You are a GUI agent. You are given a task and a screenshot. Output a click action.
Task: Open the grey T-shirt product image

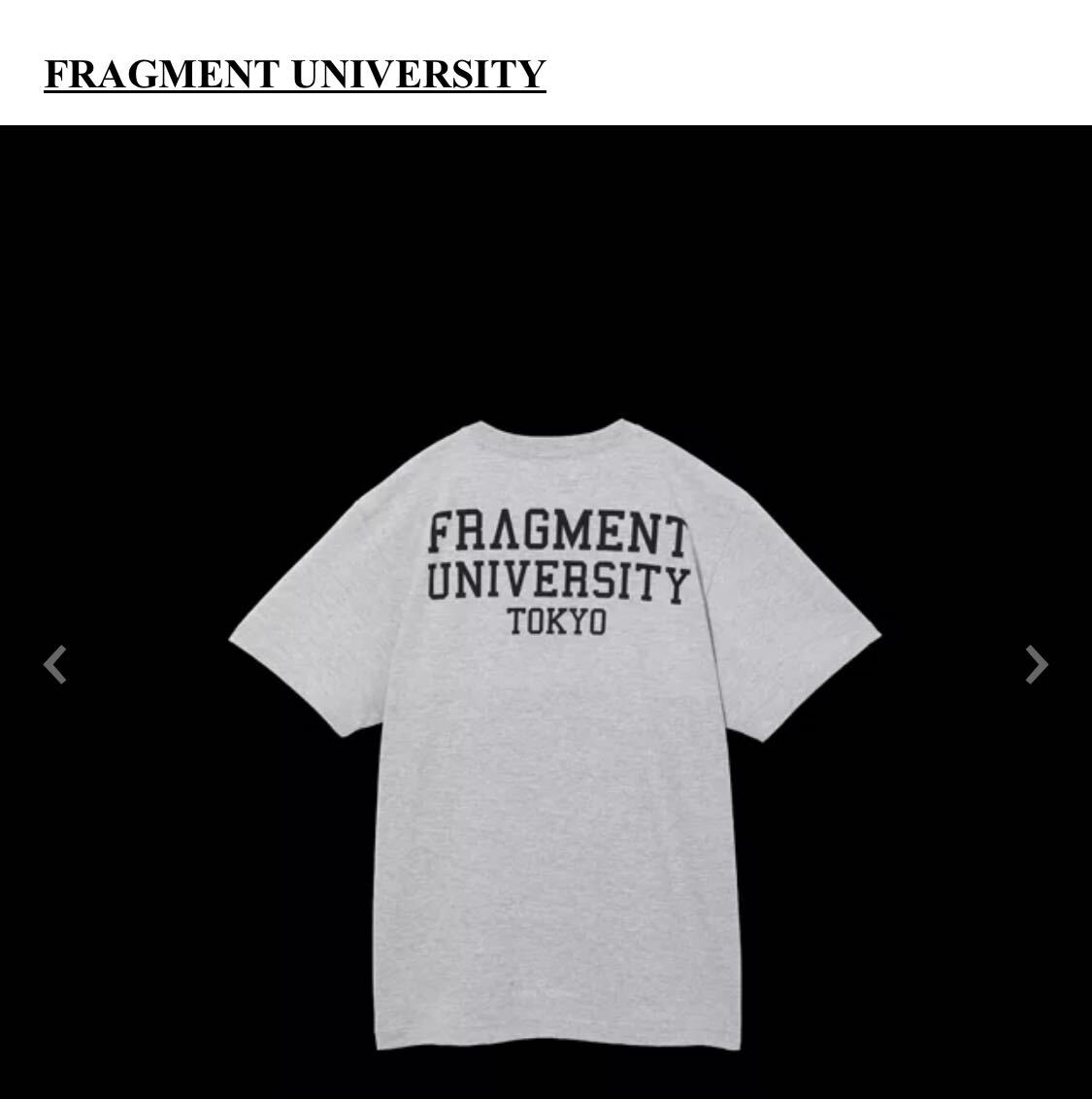[555, 777]
